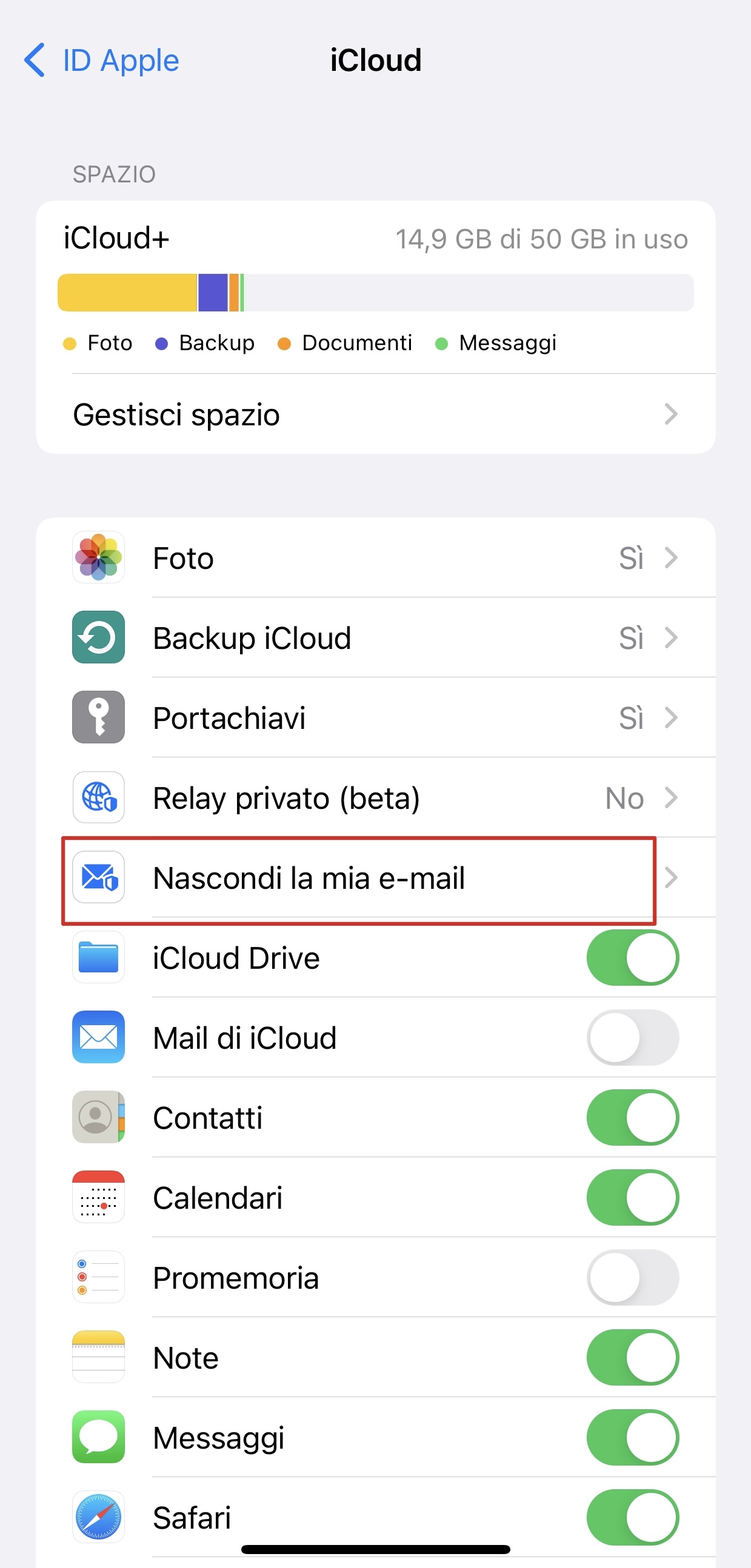The image size is (751, 1568).
Task: Open Nascondi la mia e-mail
Action: coord(375,878)
